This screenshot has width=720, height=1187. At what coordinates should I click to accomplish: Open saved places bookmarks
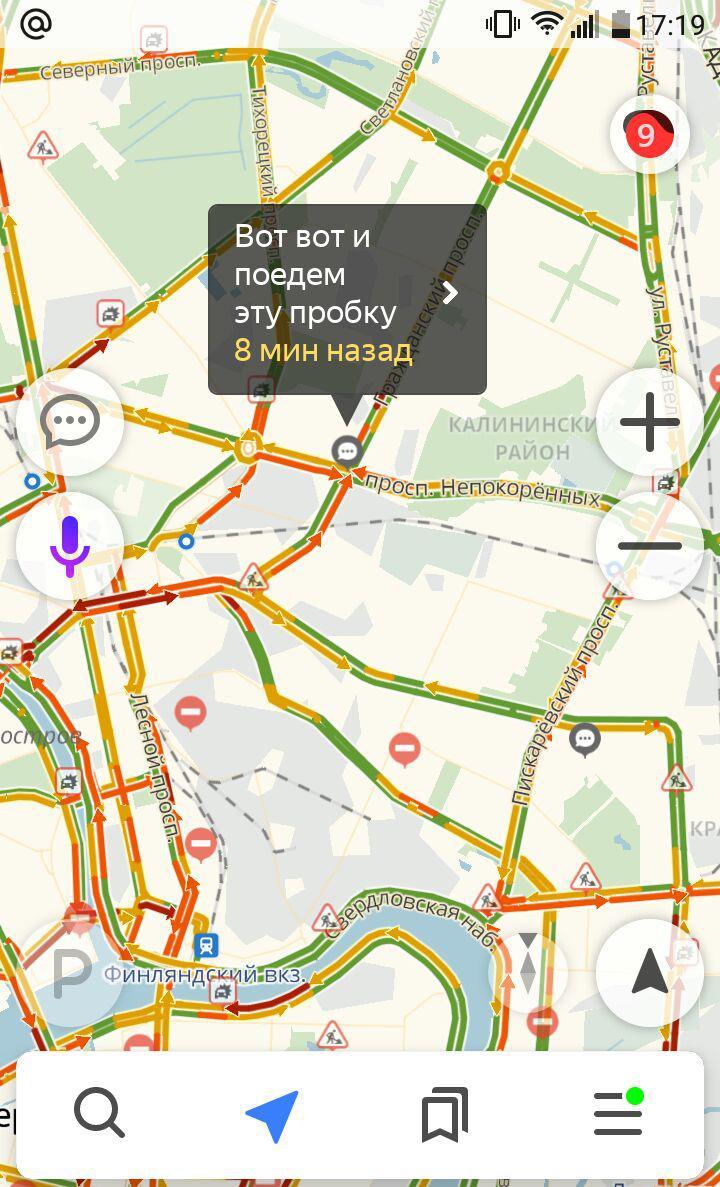[445, 1114]
